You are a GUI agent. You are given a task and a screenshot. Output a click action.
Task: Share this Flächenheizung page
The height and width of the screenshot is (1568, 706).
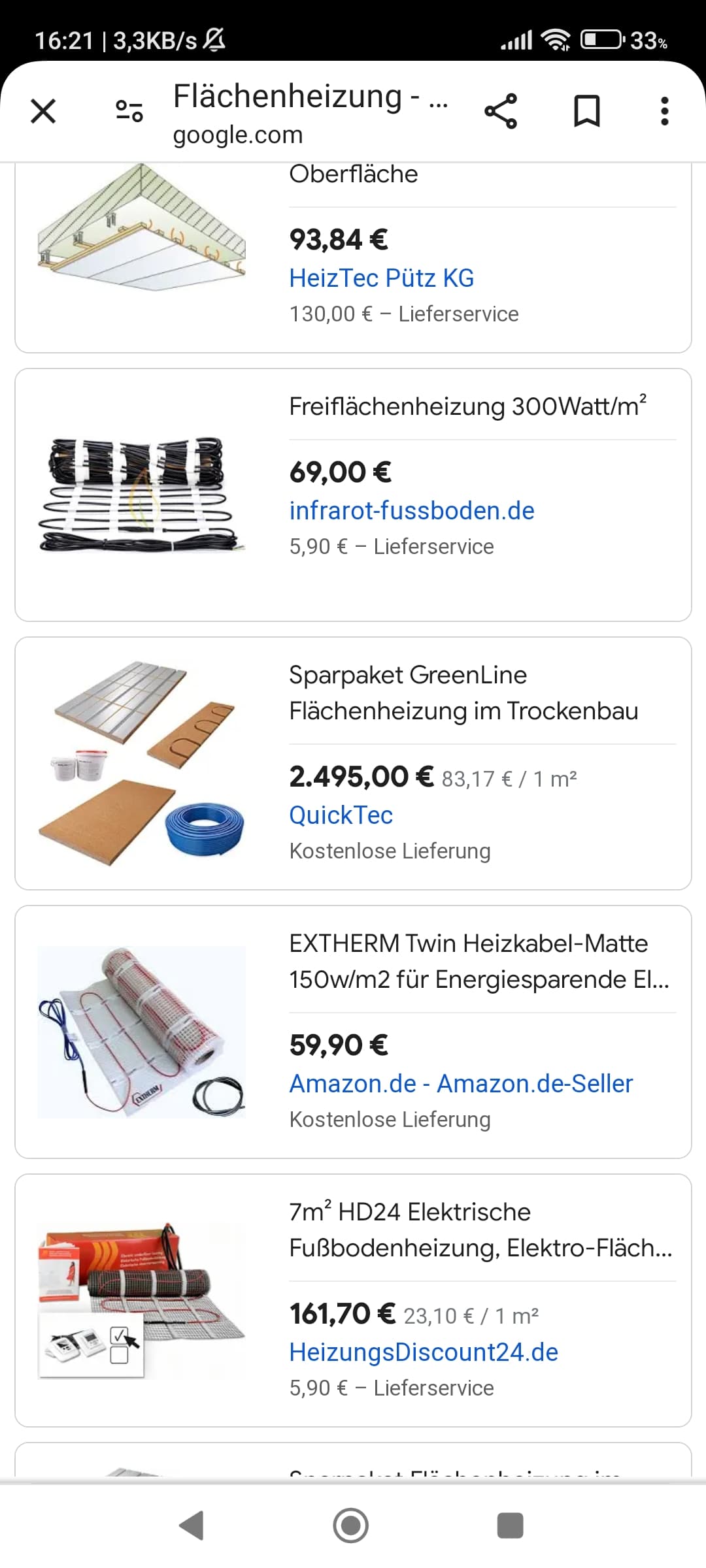coord(501,111)
